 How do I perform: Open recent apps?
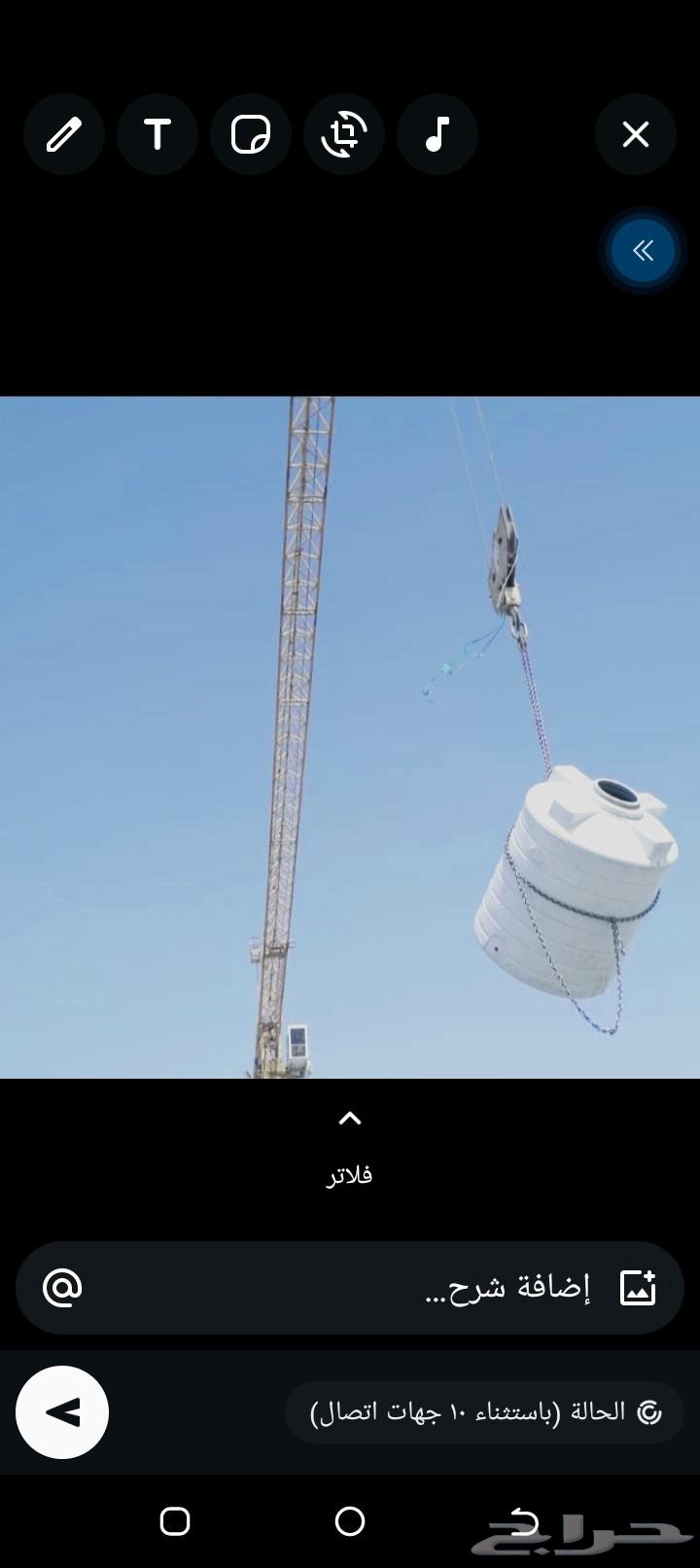tap(175, 1520)
